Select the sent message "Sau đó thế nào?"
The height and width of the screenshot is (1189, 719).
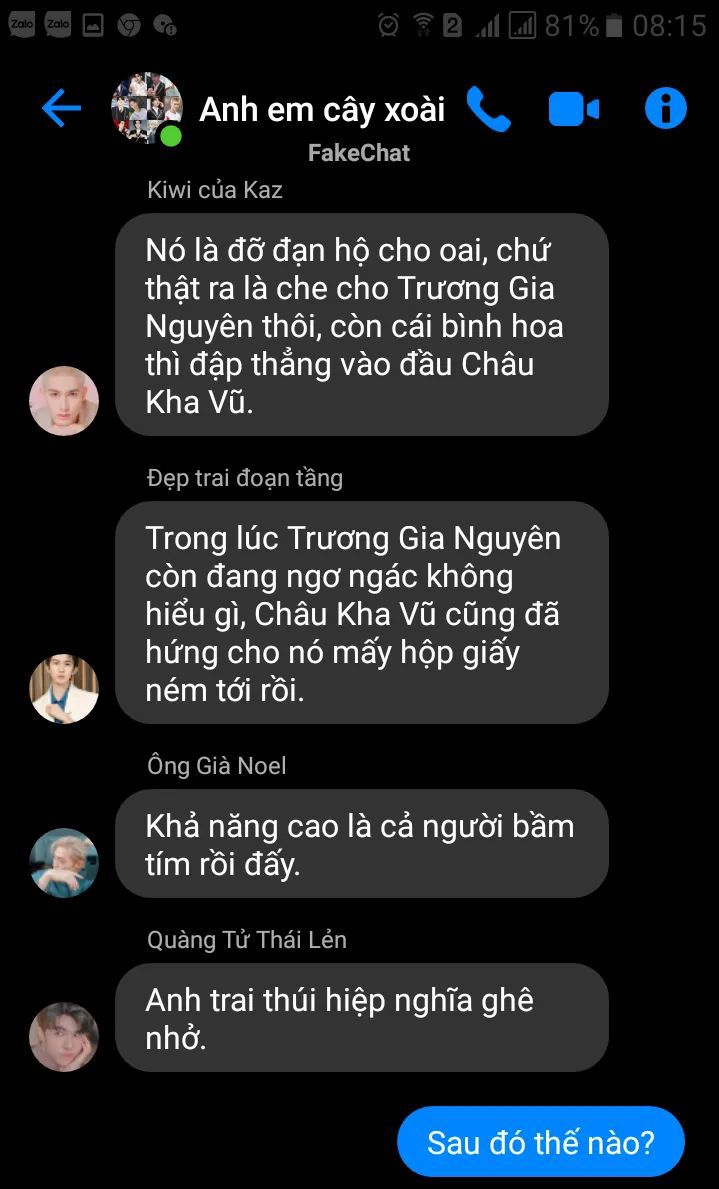click(540, 1141)
